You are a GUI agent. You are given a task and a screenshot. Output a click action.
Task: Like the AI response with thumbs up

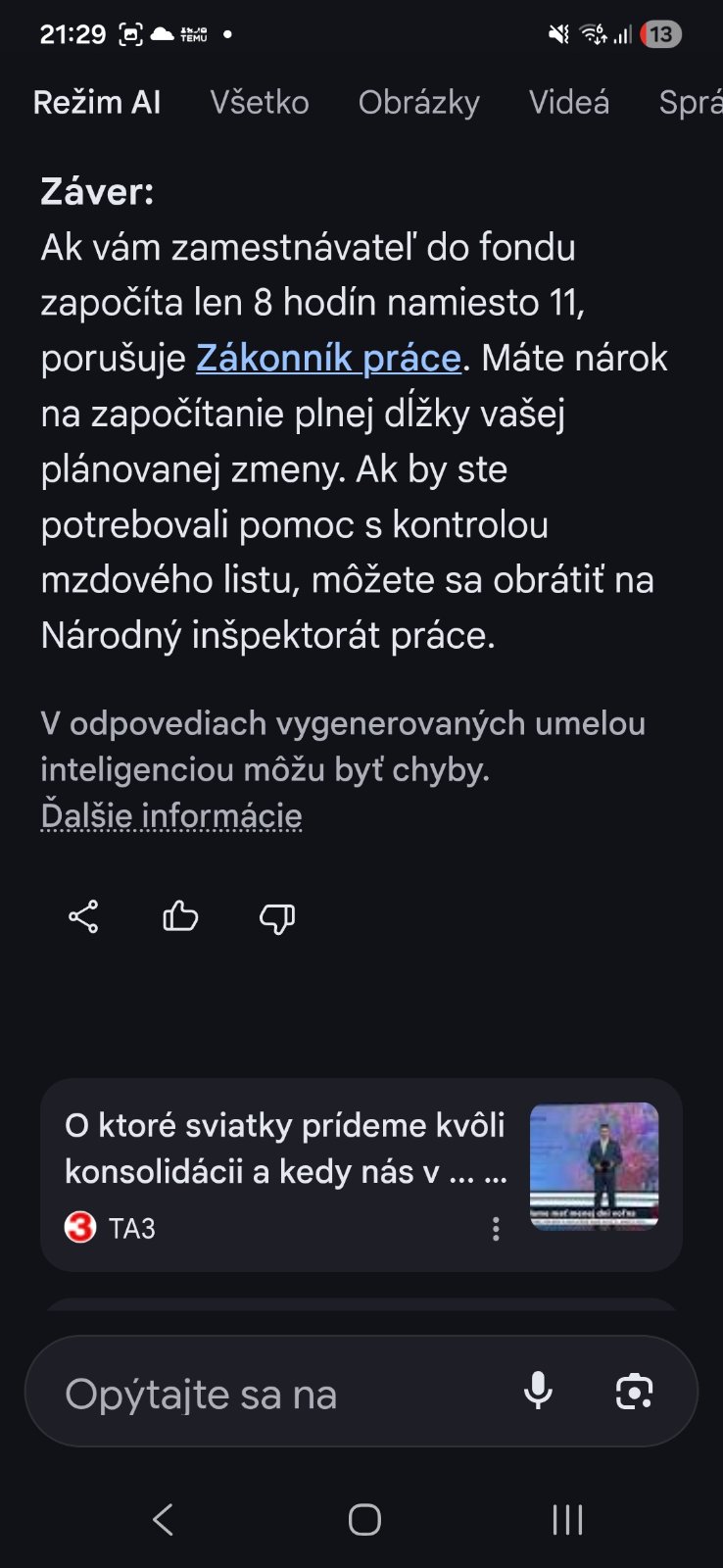(180, 917)
